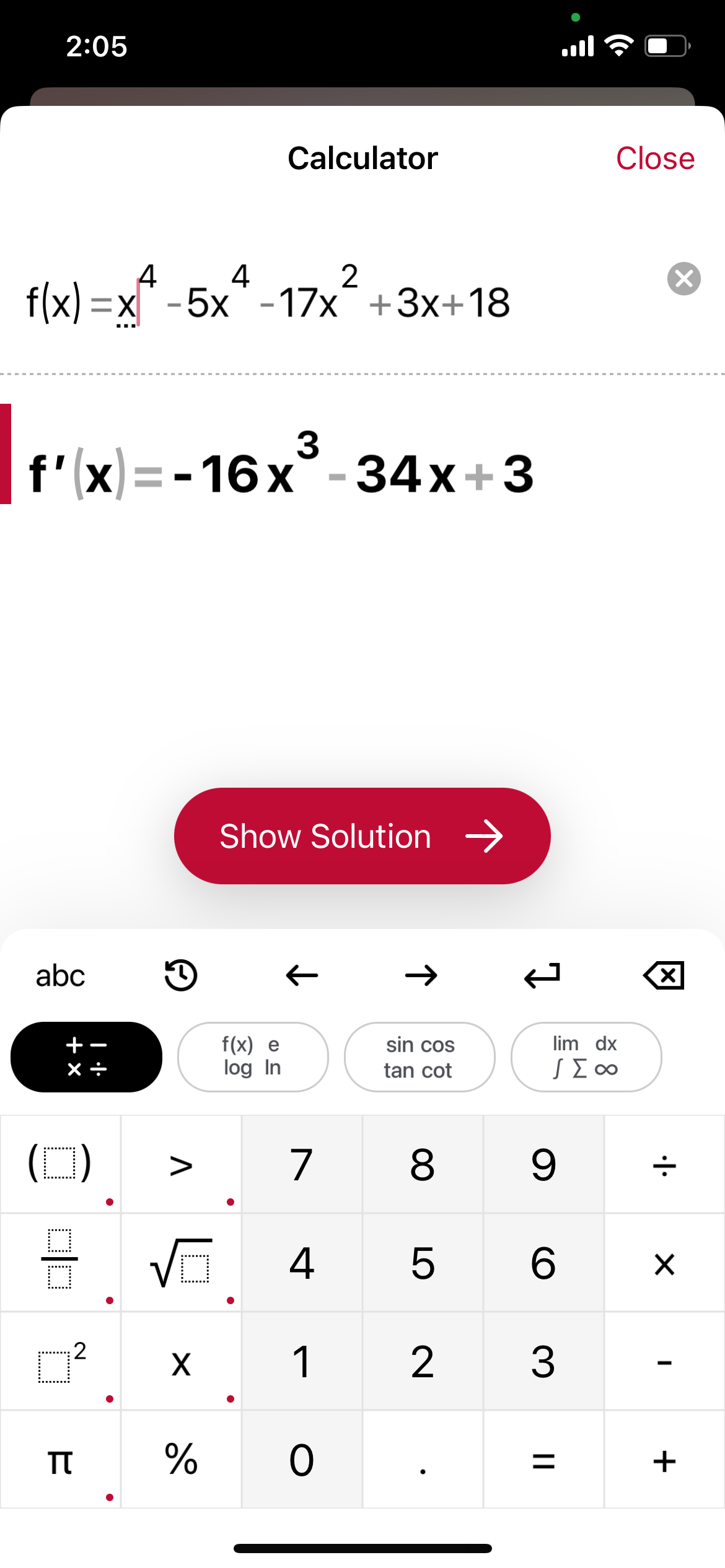Toggle the basic operators keypad
The image size is (725, 1568).
pos(86,1056)
